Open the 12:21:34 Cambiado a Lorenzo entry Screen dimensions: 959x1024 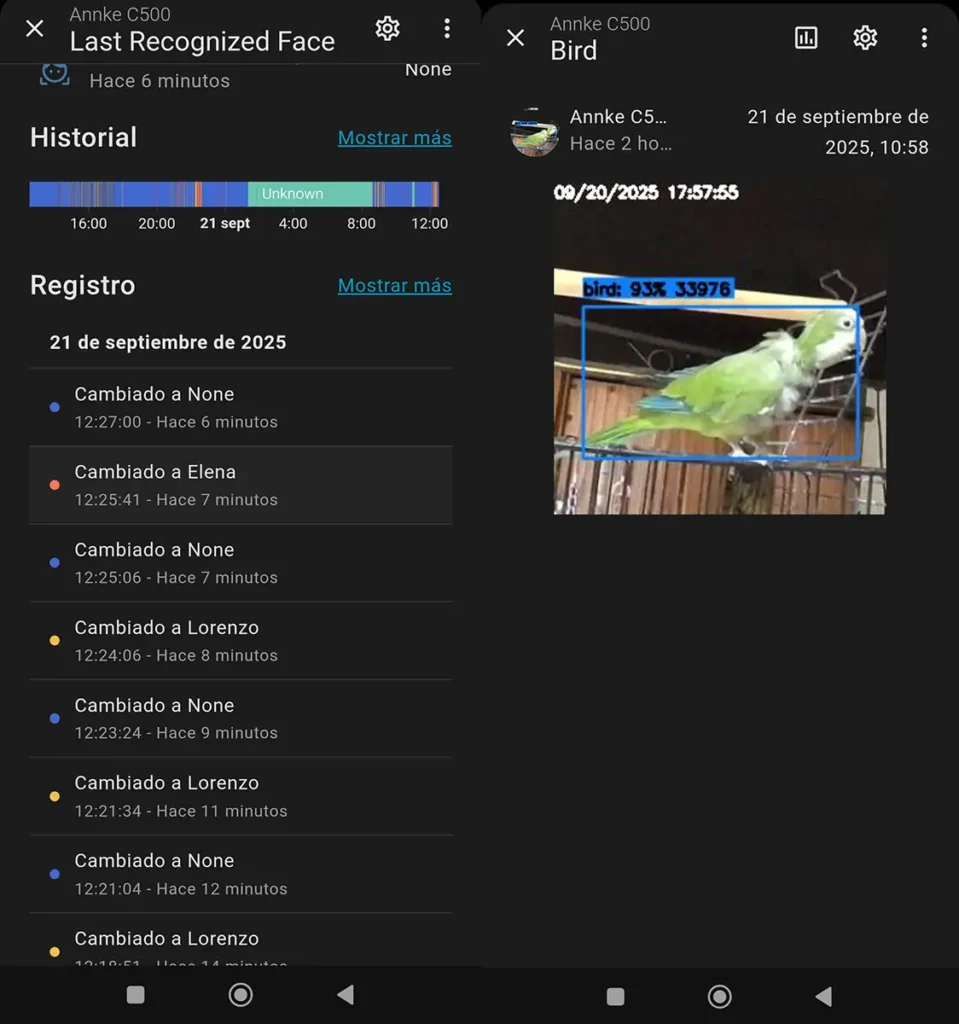coord(240,796)
